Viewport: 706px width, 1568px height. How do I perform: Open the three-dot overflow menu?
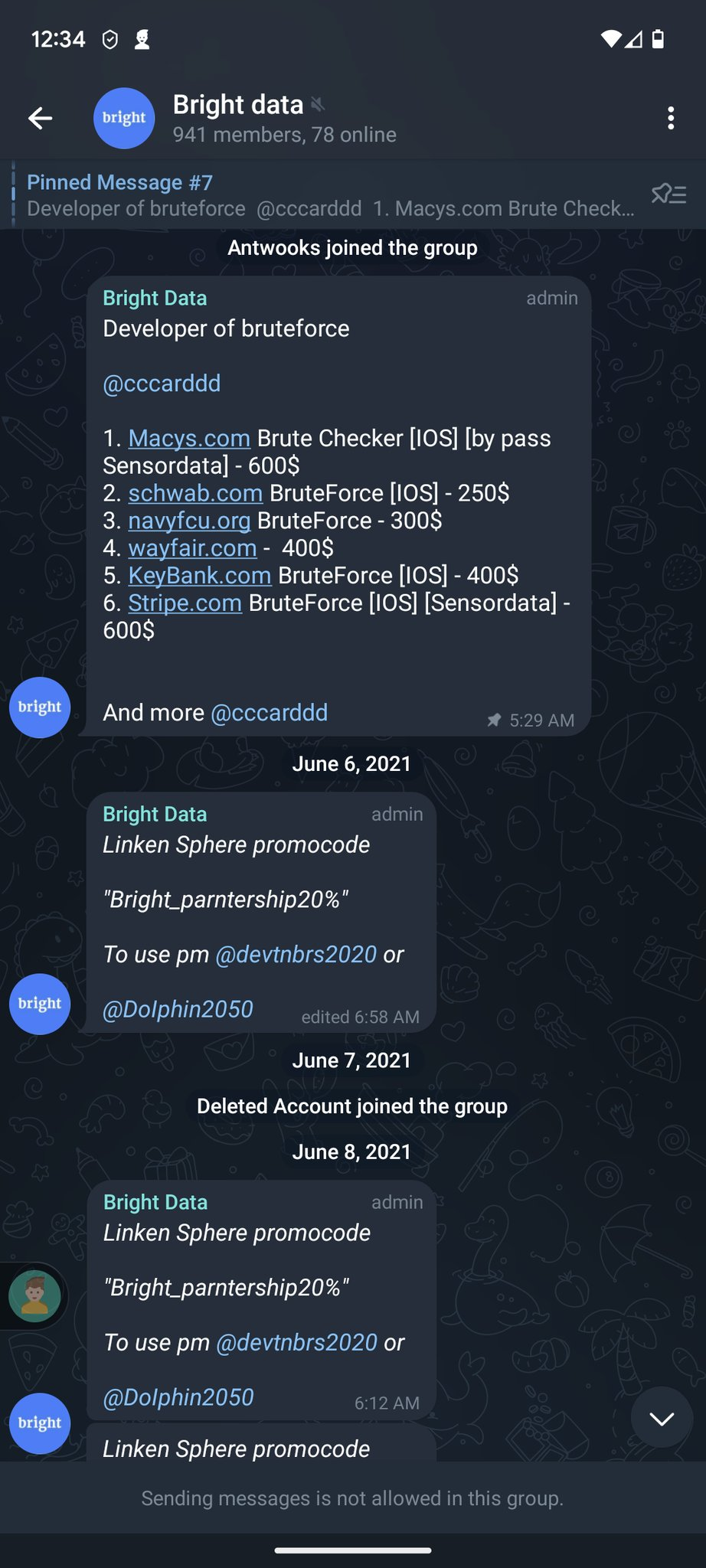coord(671,118)
